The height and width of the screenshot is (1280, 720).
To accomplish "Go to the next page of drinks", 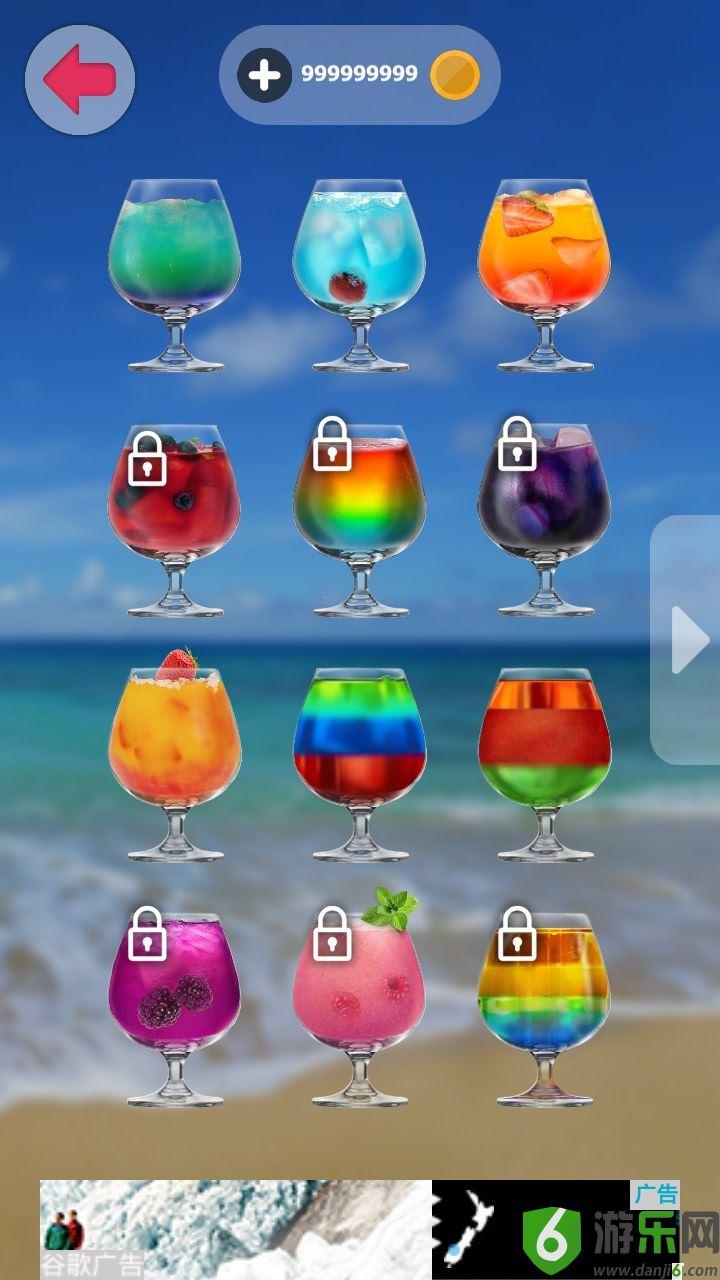I will coord(688,640).
